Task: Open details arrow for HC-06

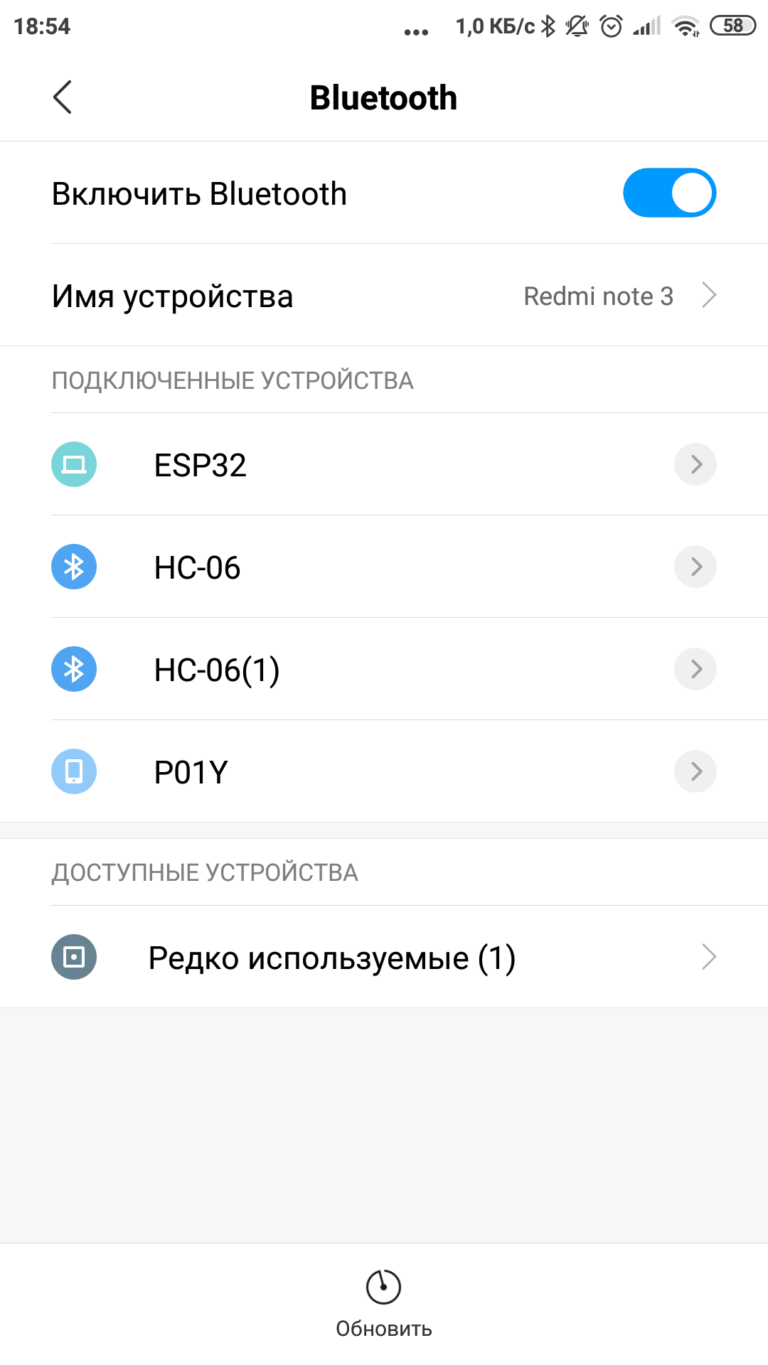Action: 695,567
